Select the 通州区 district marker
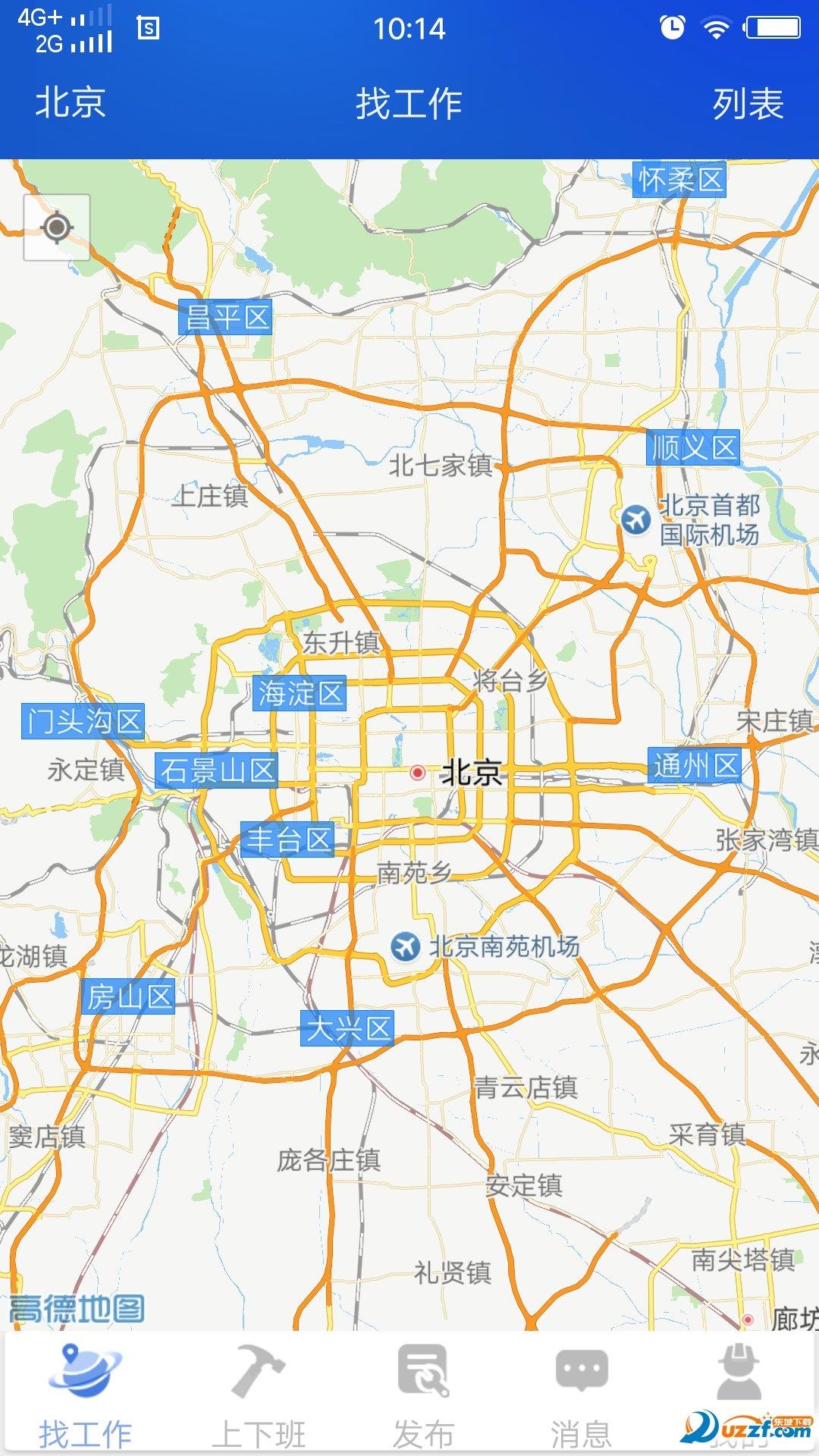819x1456 pixels. pos(695,765)
